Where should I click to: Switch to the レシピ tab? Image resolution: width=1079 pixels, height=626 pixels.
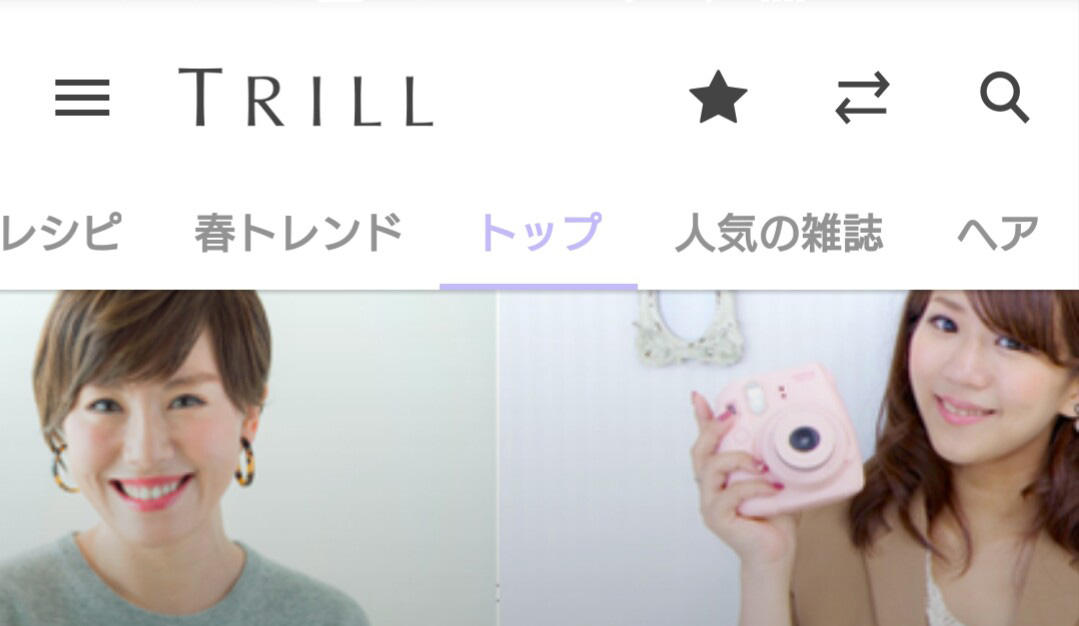(x=62, y=233)
